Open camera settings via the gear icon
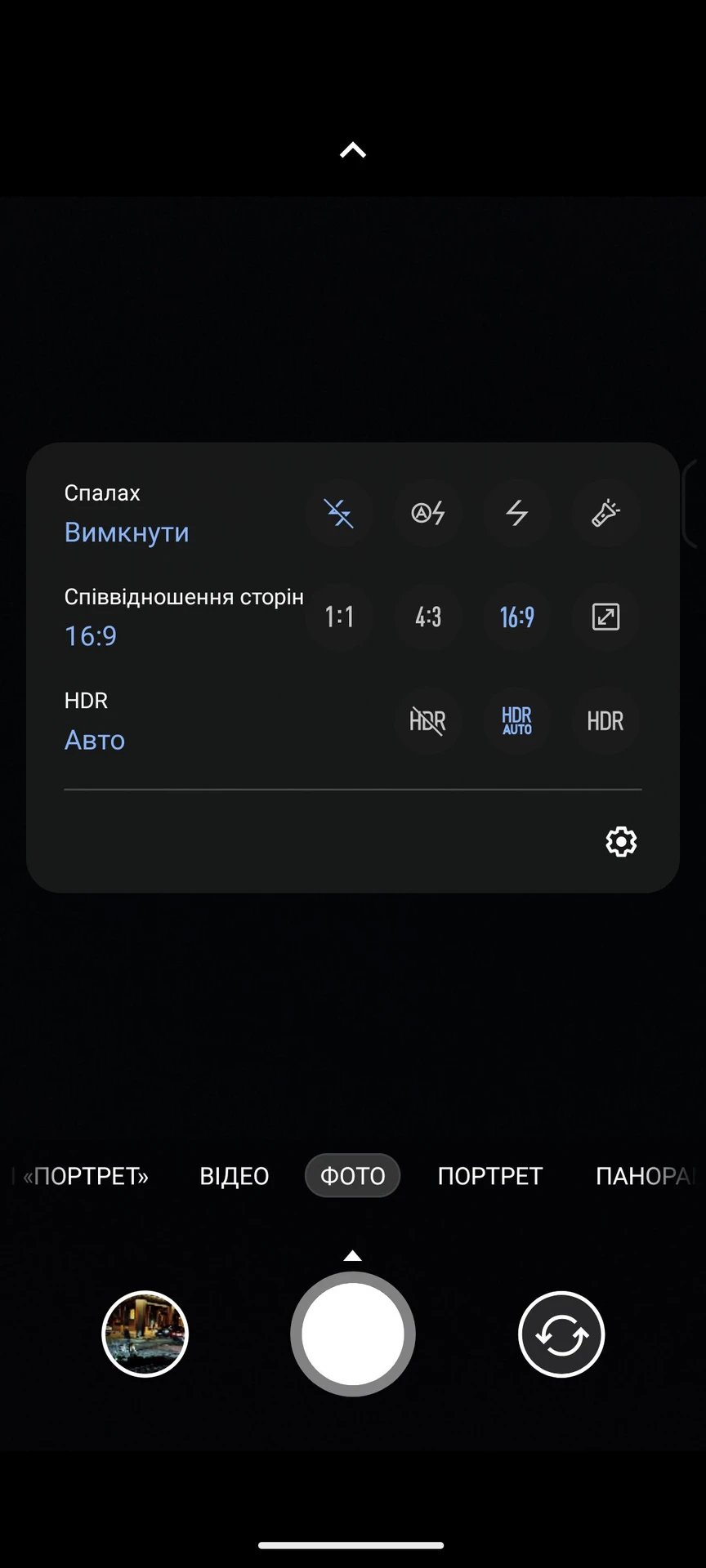706x1568 pixels. point(621,841)
